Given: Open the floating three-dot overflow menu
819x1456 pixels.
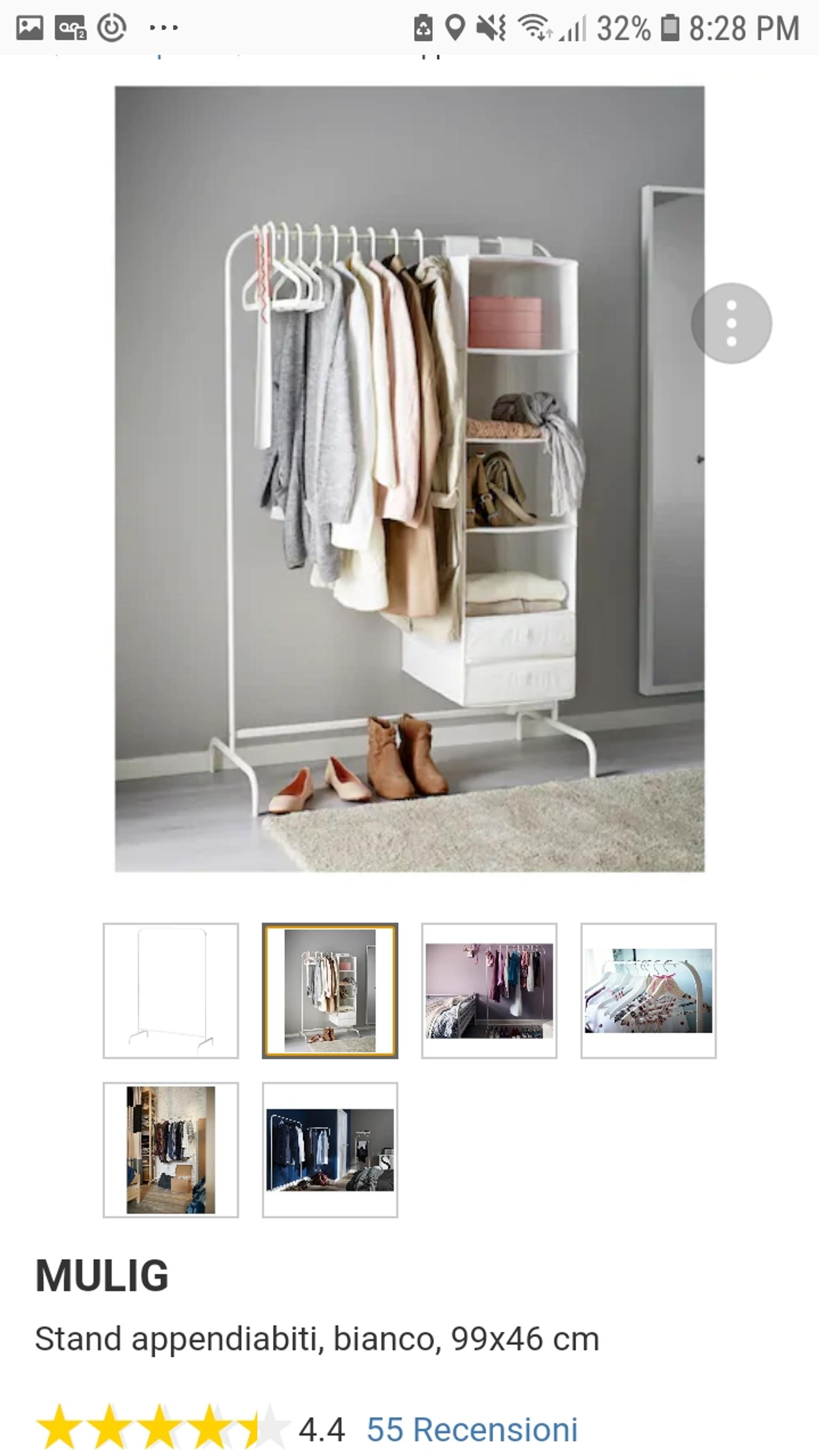Looking at the screenshot, I should [731, 323].
